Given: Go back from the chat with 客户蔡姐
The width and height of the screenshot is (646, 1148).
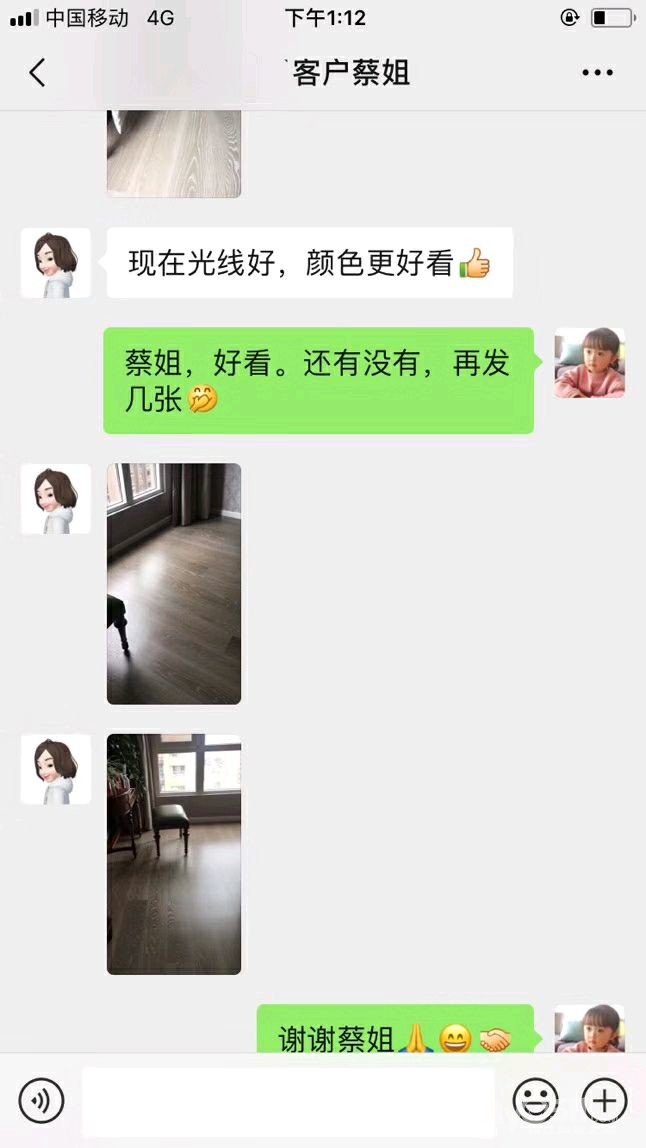Looking at the screenshot, I should (x=37, y=72).
